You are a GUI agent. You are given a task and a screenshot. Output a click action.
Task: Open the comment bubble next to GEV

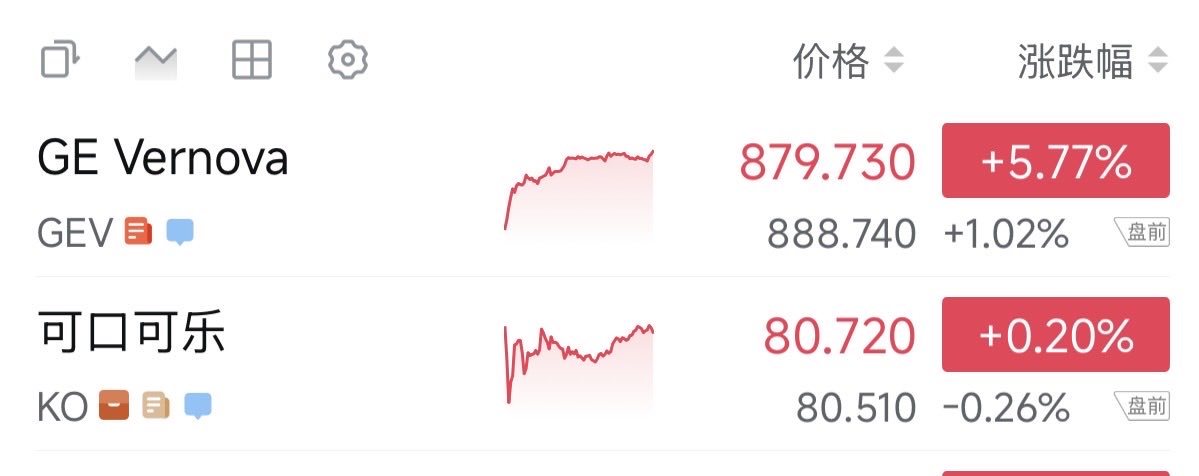coord(180,232)
